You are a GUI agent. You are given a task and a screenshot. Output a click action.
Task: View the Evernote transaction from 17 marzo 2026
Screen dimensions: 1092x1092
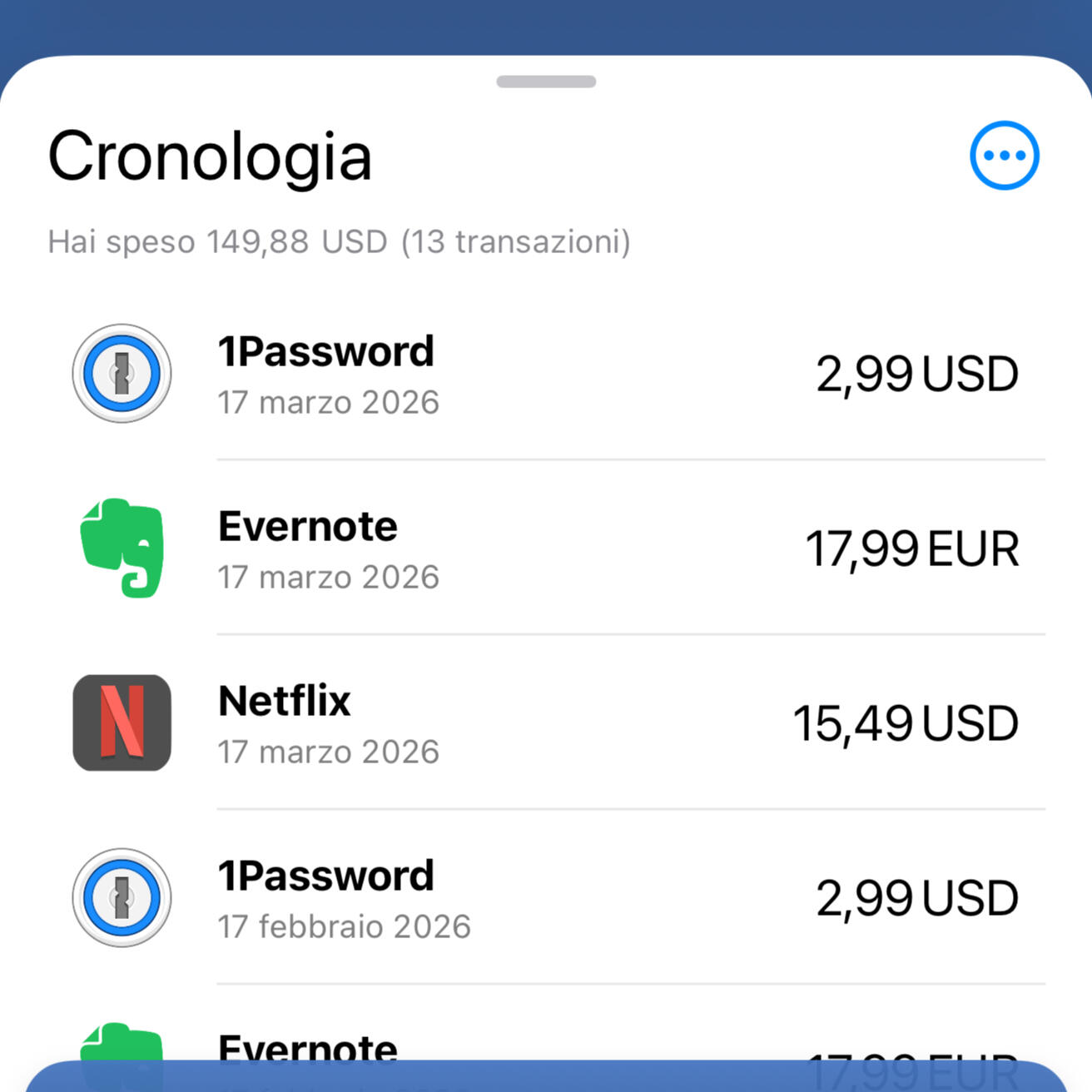click(x=546, y=548)
